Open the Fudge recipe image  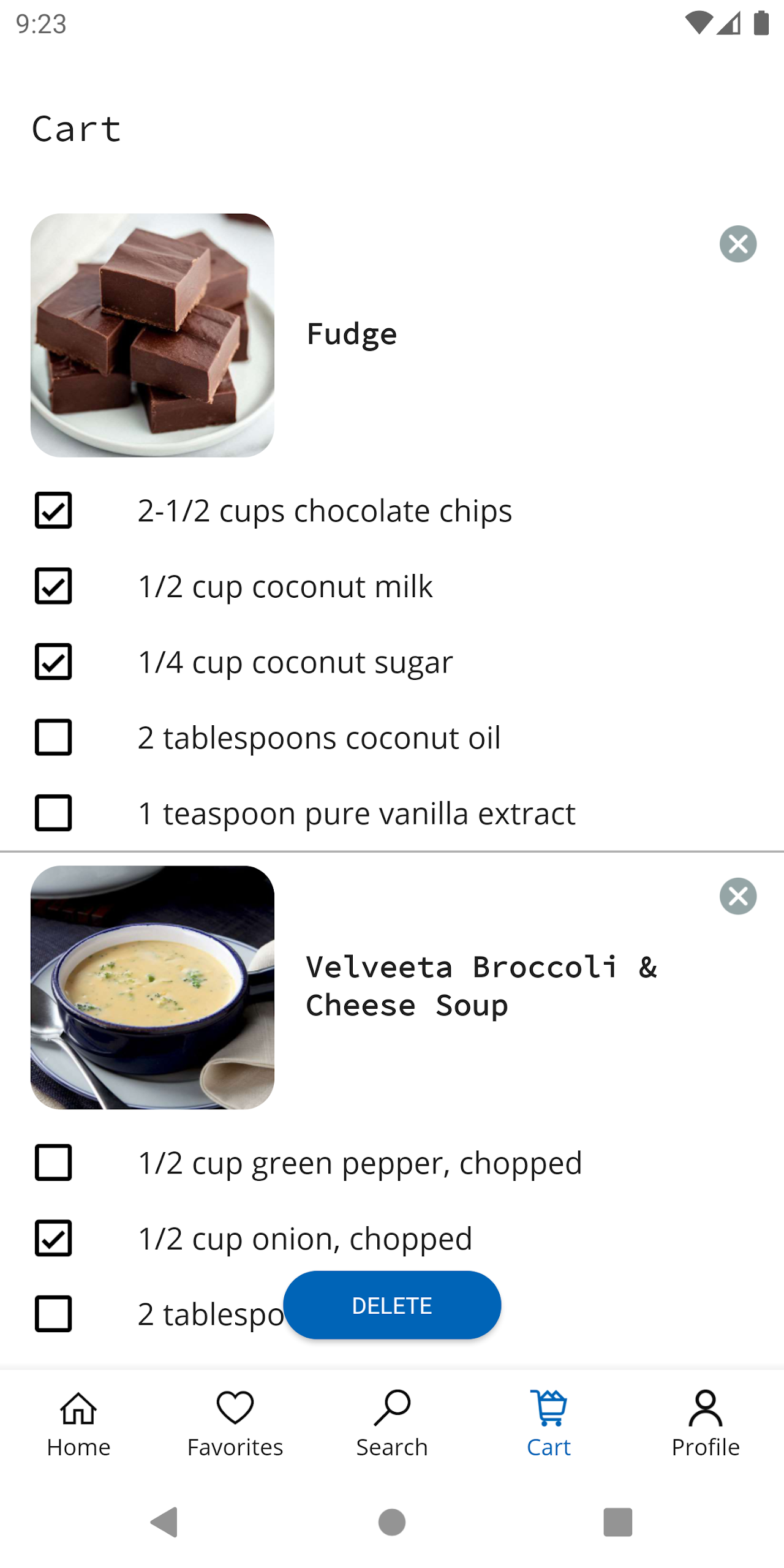(x=153, y=335)
